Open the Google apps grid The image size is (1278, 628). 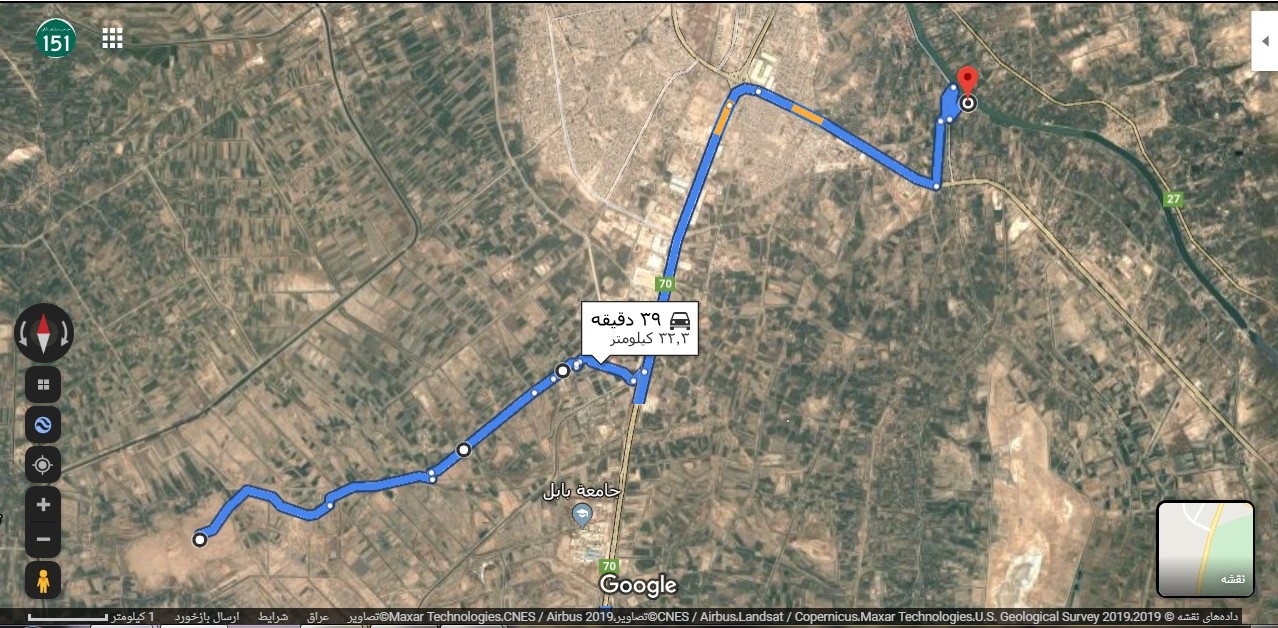coord(112,38)
